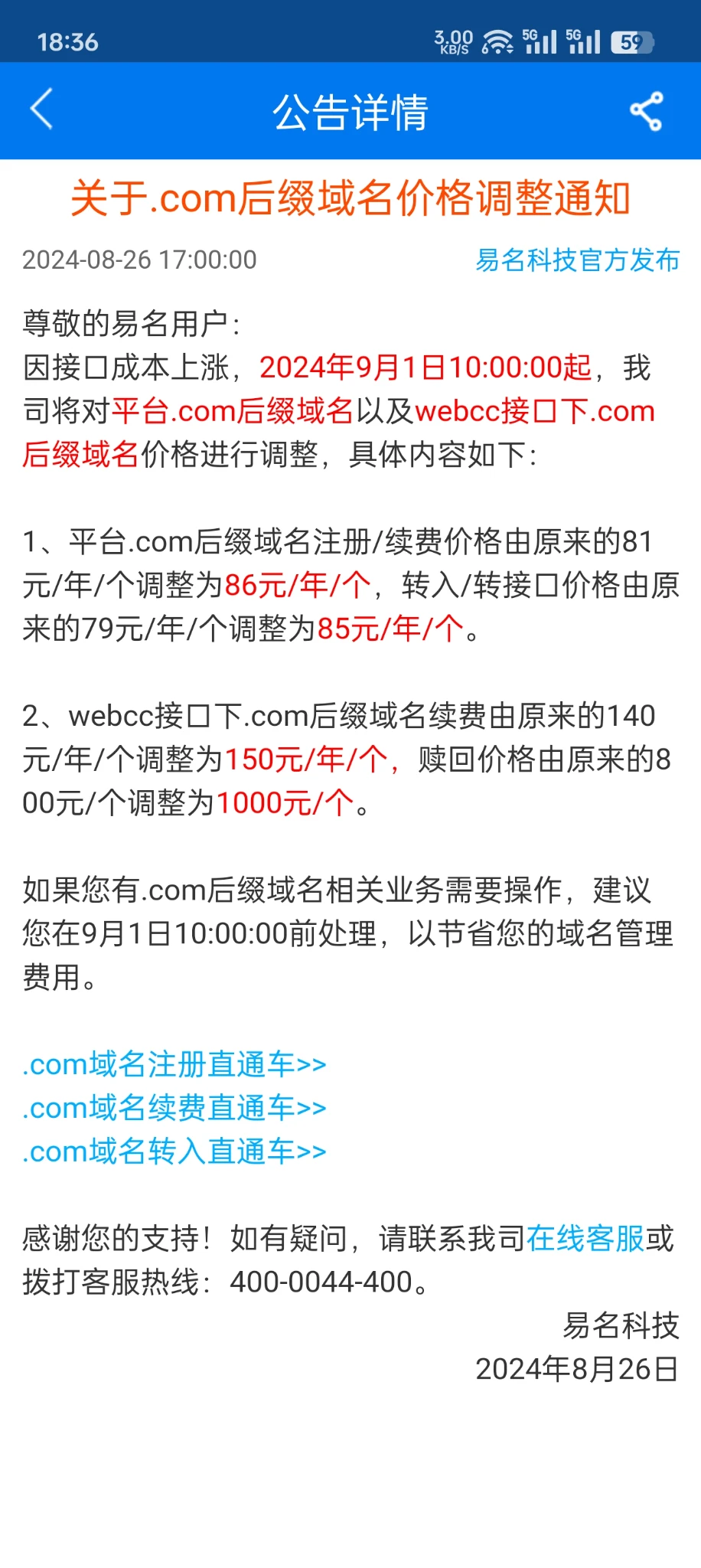This screenshot has width=701, height=1568.
Task: Share this announcement
Action: click(645, 111)
